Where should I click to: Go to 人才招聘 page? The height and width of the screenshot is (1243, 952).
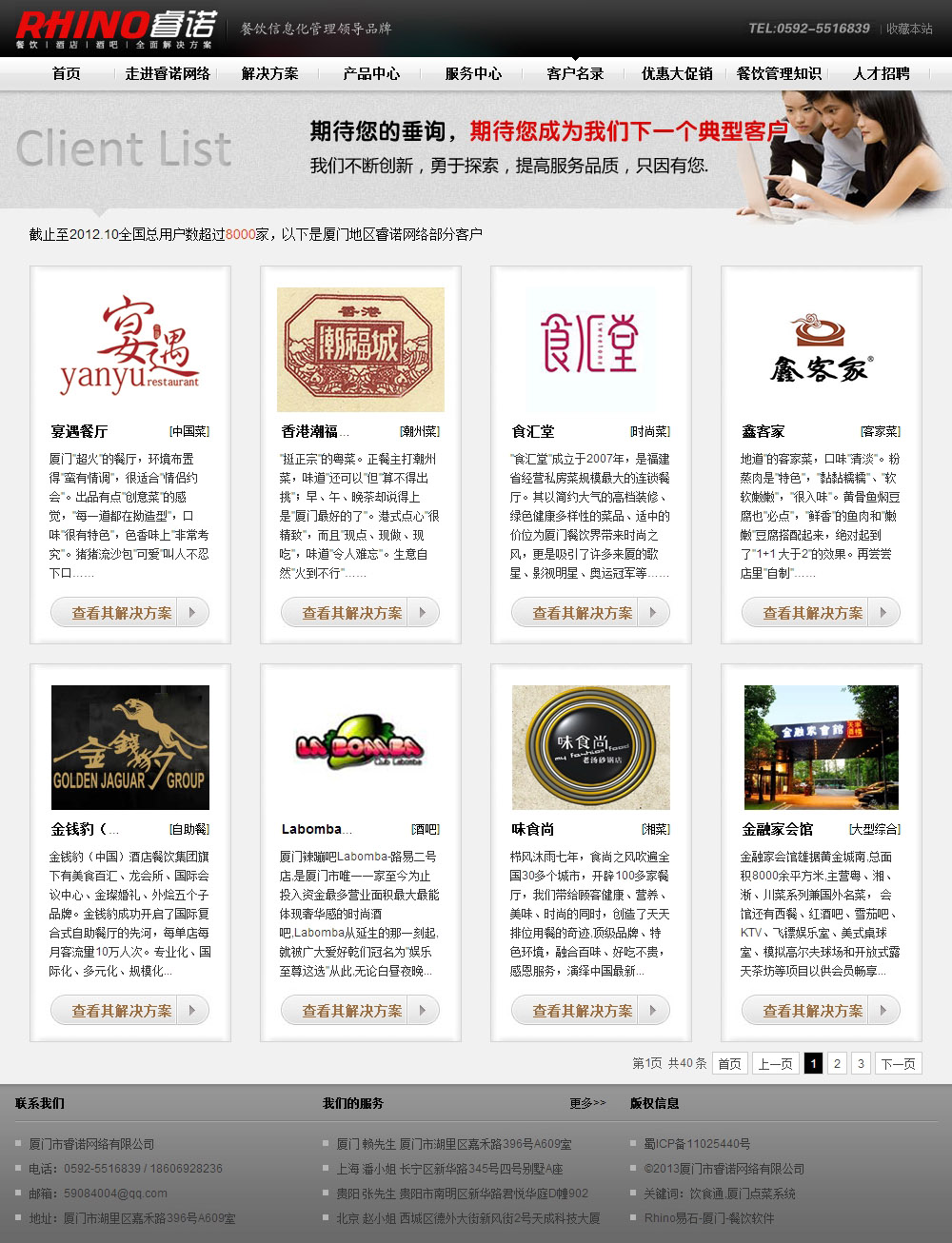[881, 74]
